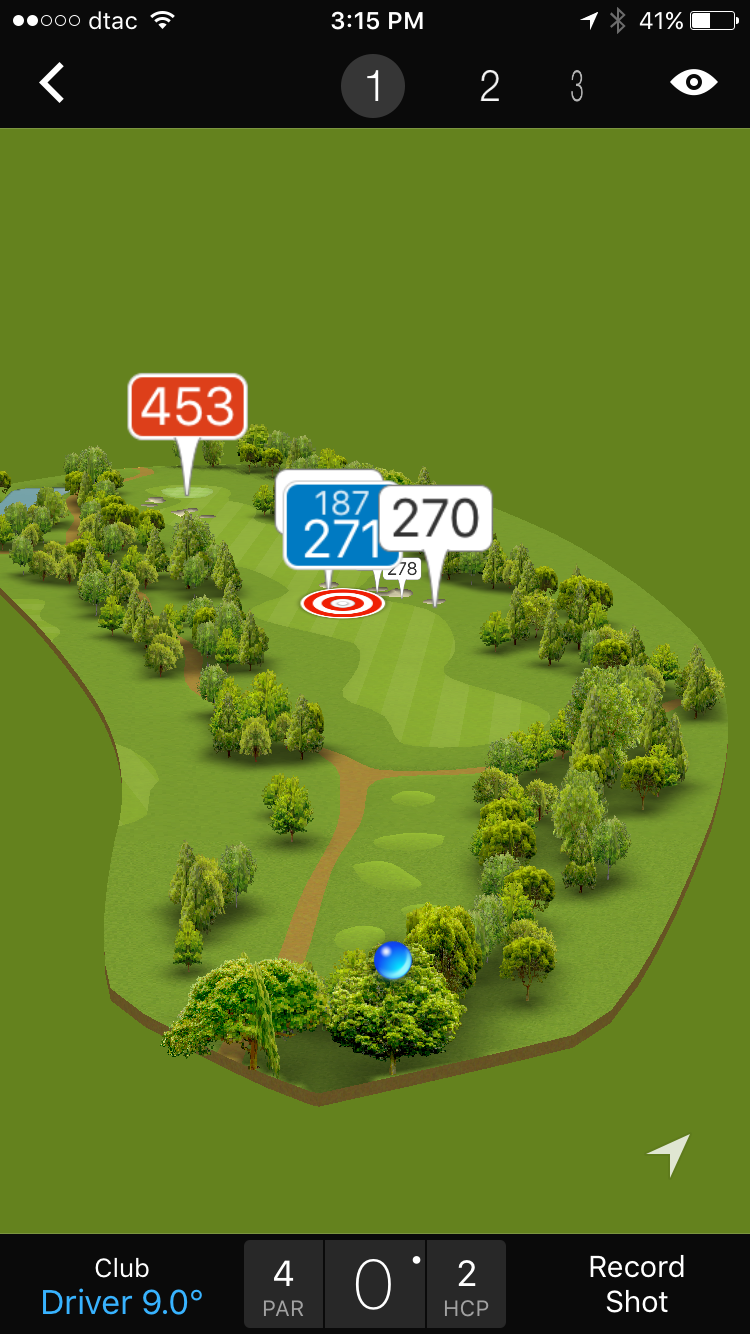The image size is (750, 1334).
Task: Switch to hole 3
Action: [577, 86]
